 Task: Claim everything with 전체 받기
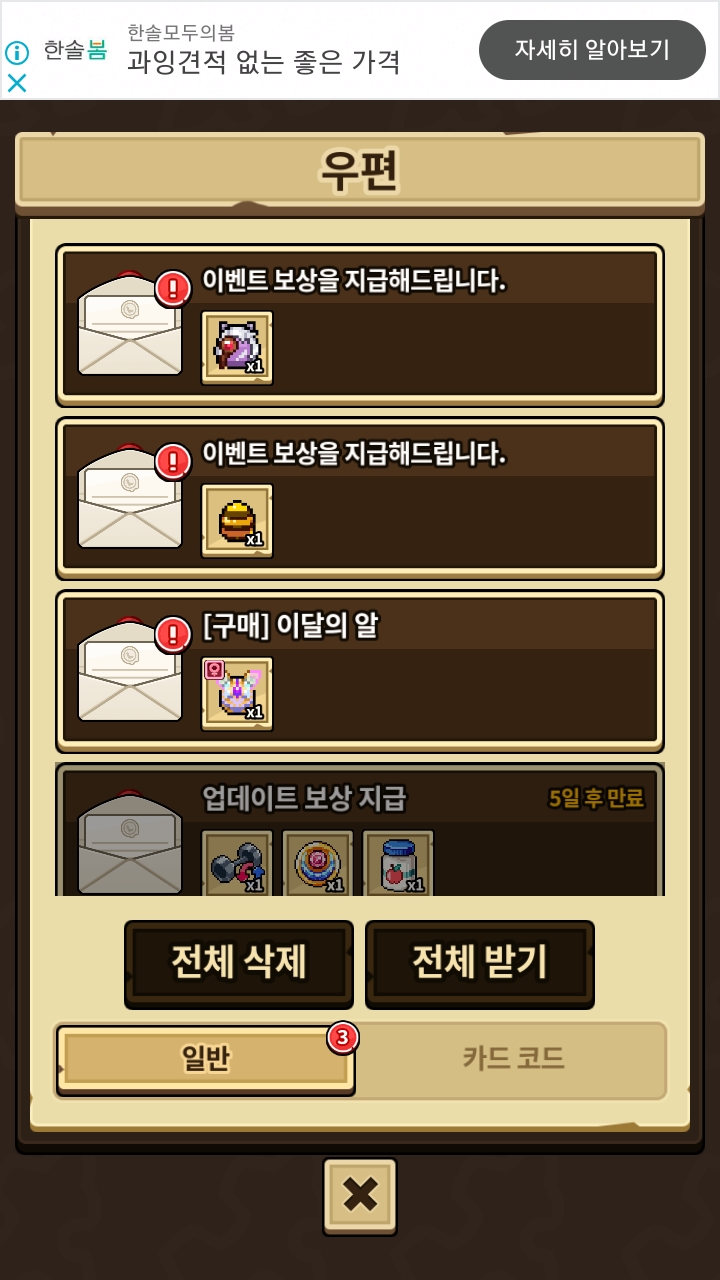[480, 964]
